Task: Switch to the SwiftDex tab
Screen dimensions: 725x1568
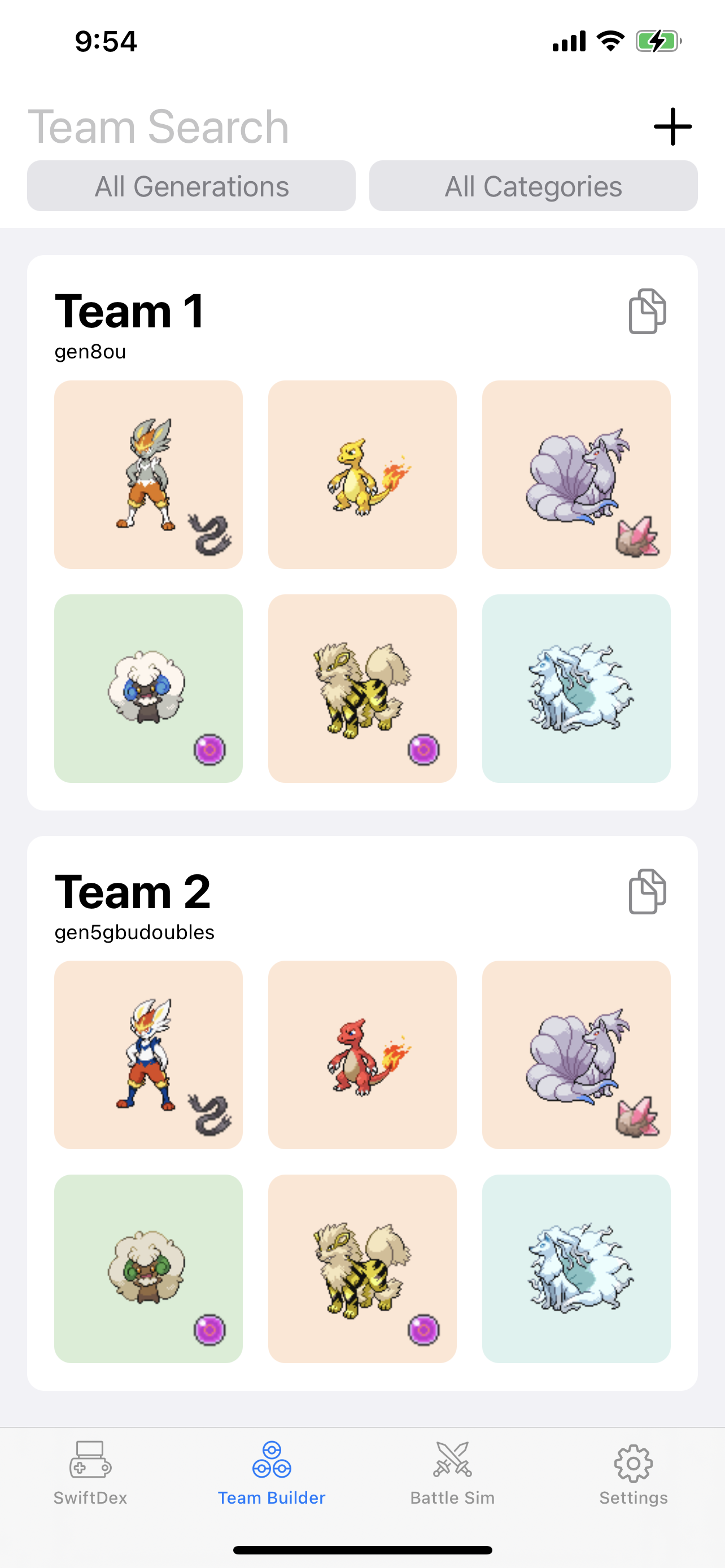Action: tap(90, 1473)
